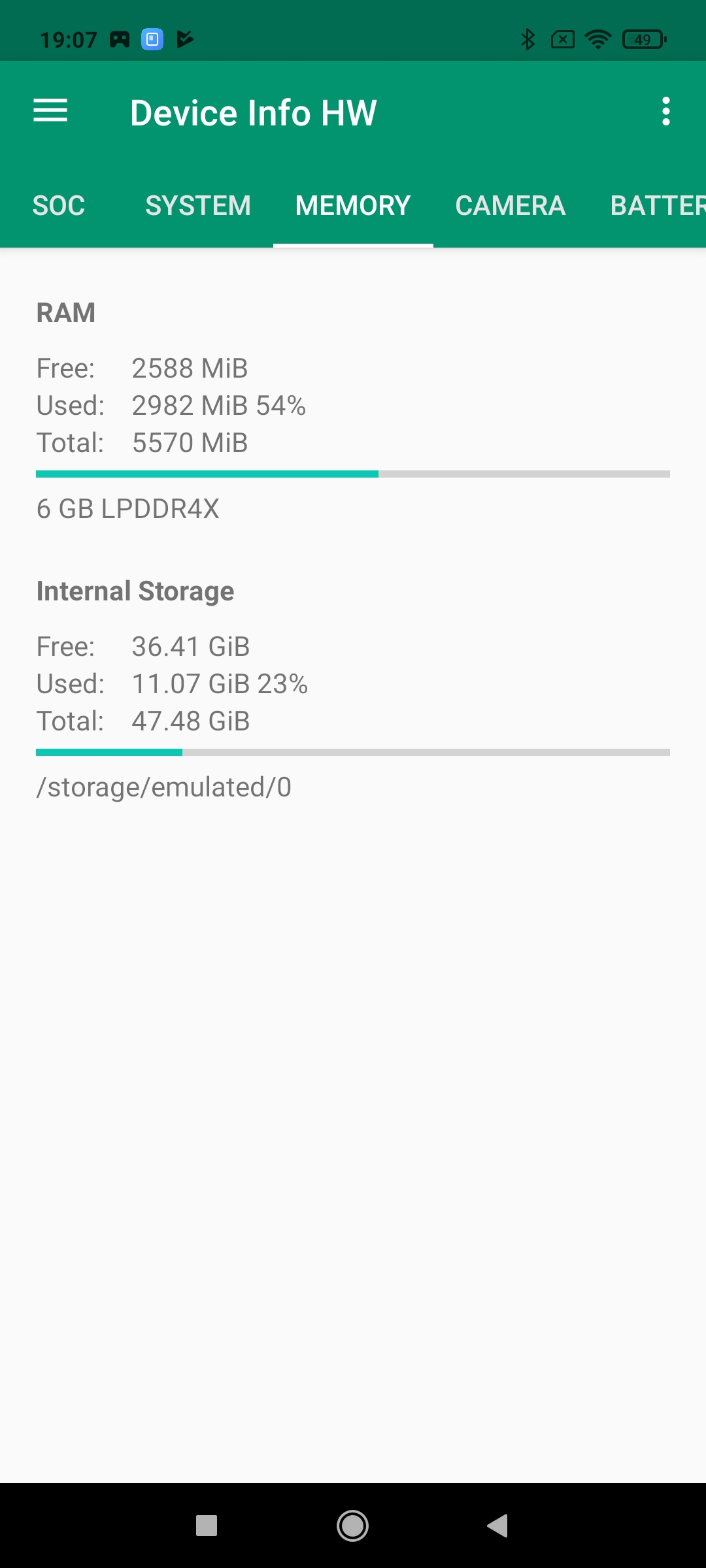Open the BATTERY tab
The height and width of the screenshot is (1568, 706).
(x=657, y=206)
